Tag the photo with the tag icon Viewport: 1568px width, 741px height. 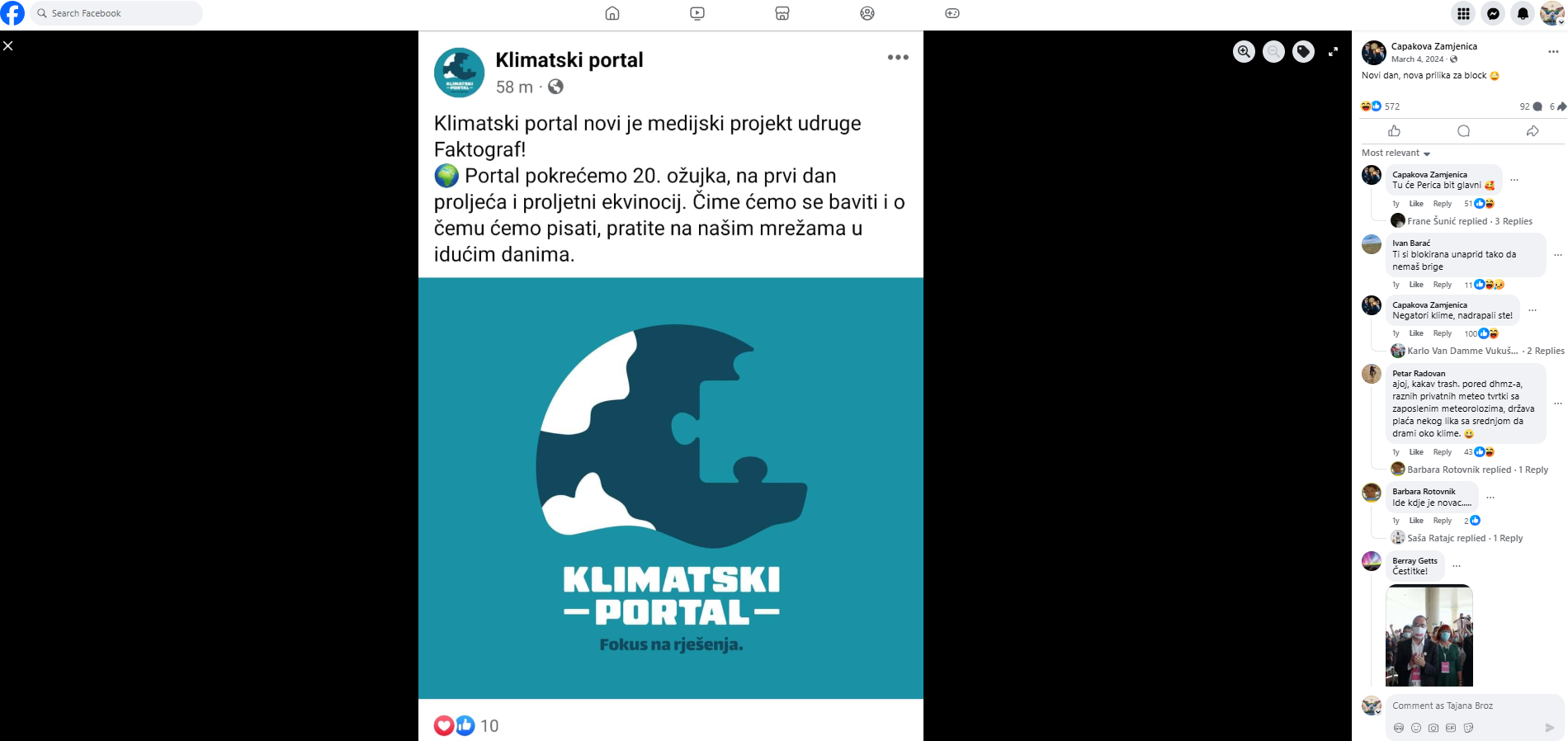click(1303, 52)
